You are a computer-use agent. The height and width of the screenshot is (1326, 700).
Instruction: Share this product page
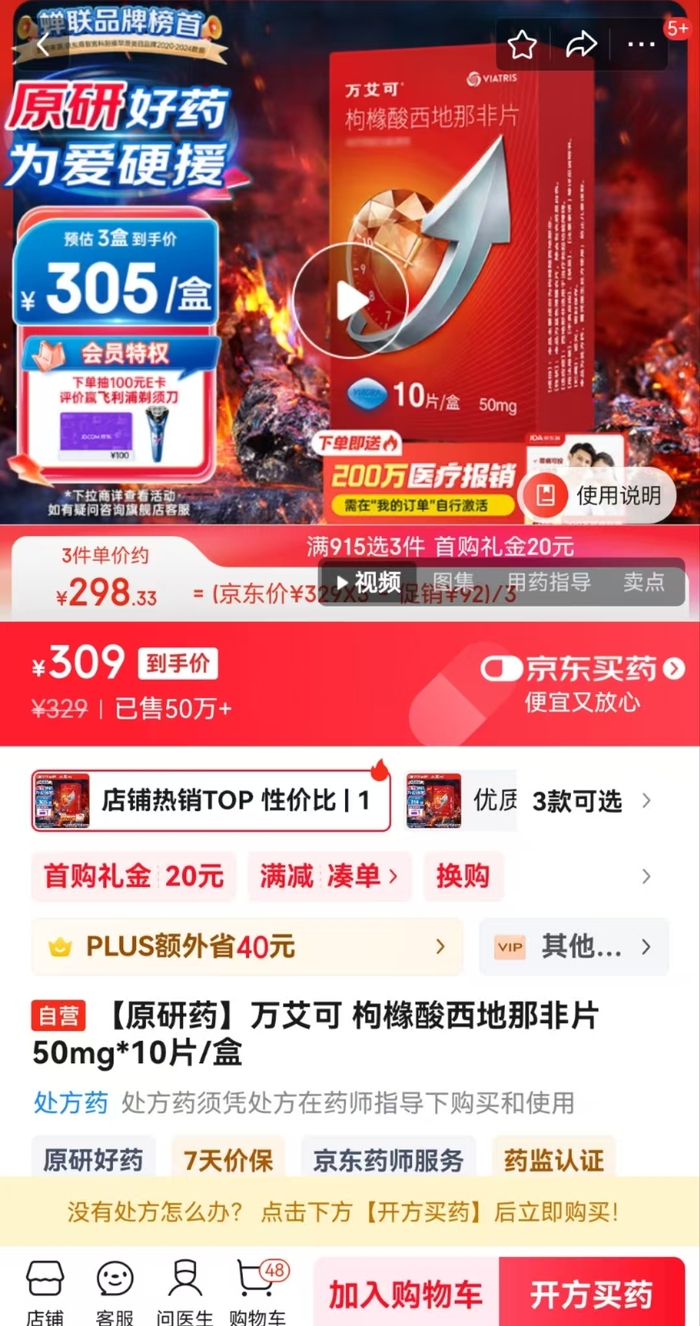pyautogui.click(x=581, y=45)
